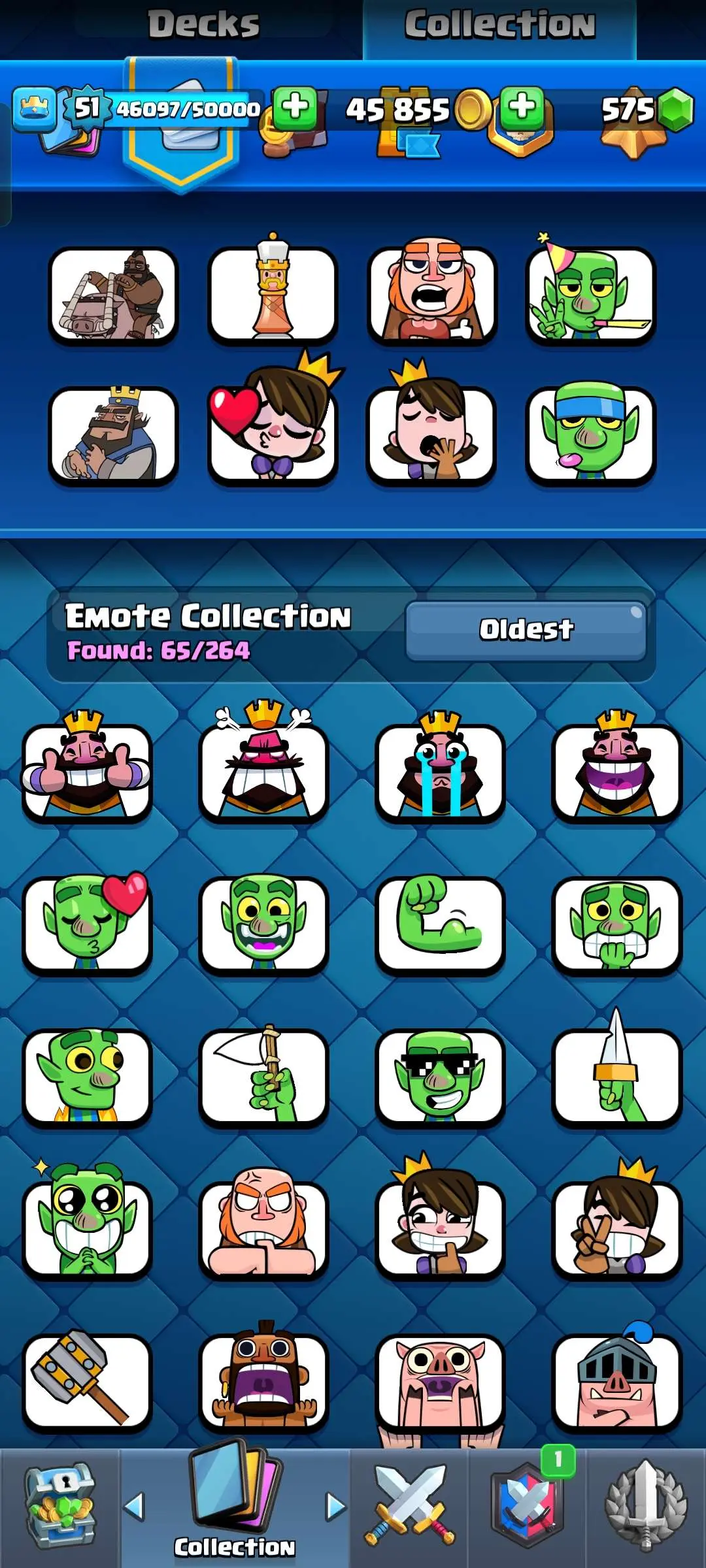Select the crying king emote
The height and width of the screenshot is (1568, 706).
coord(440,771)
